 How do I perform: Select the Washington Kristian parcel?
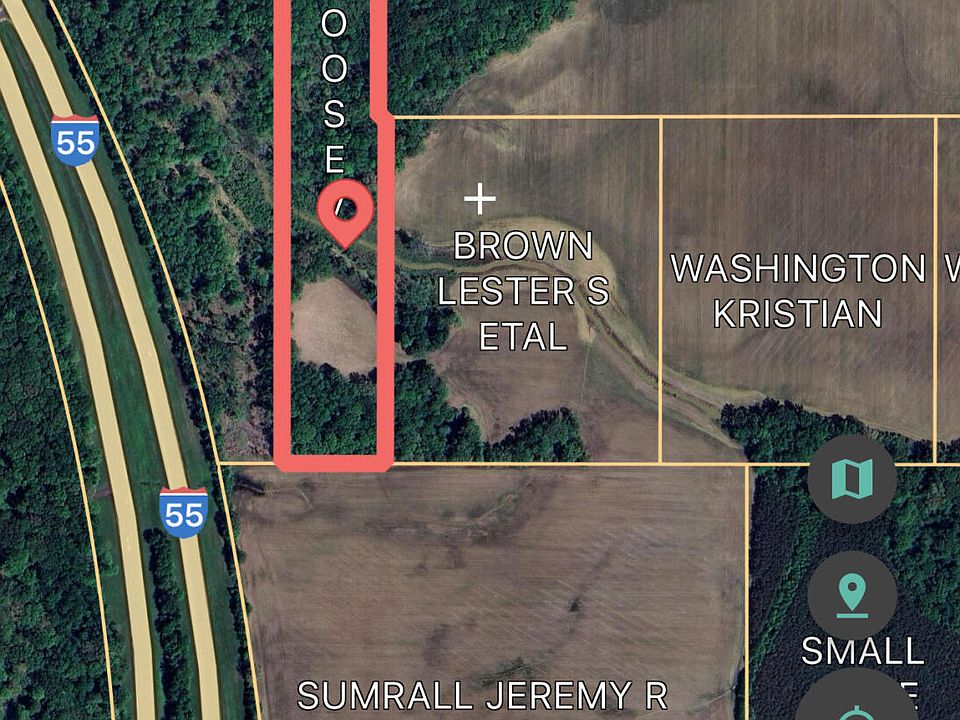tap(797, 290)
